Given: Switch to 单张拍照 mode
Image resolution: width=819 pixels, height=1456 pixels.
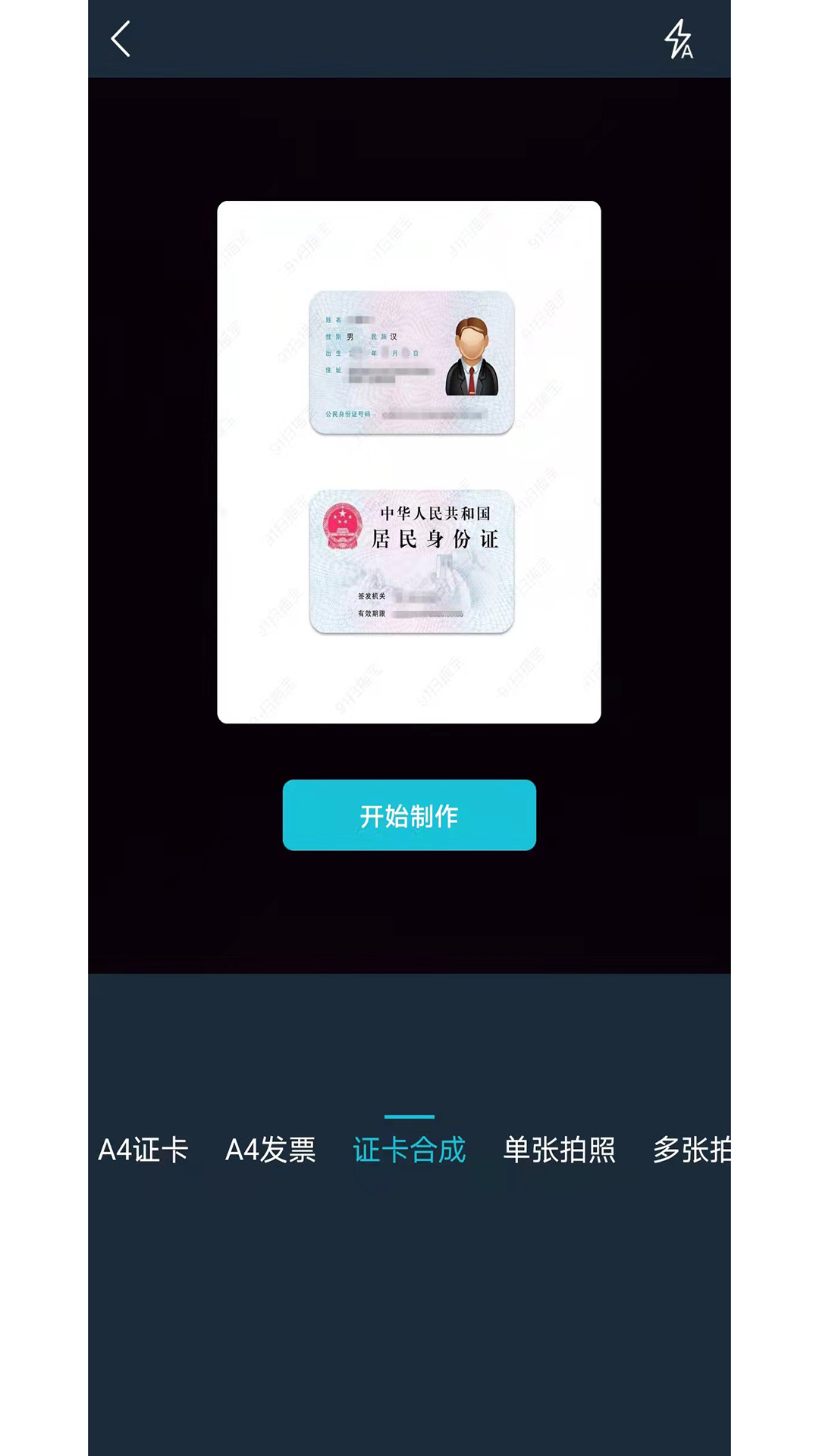Looking at the screenshot, I should tap(560, 1150).
